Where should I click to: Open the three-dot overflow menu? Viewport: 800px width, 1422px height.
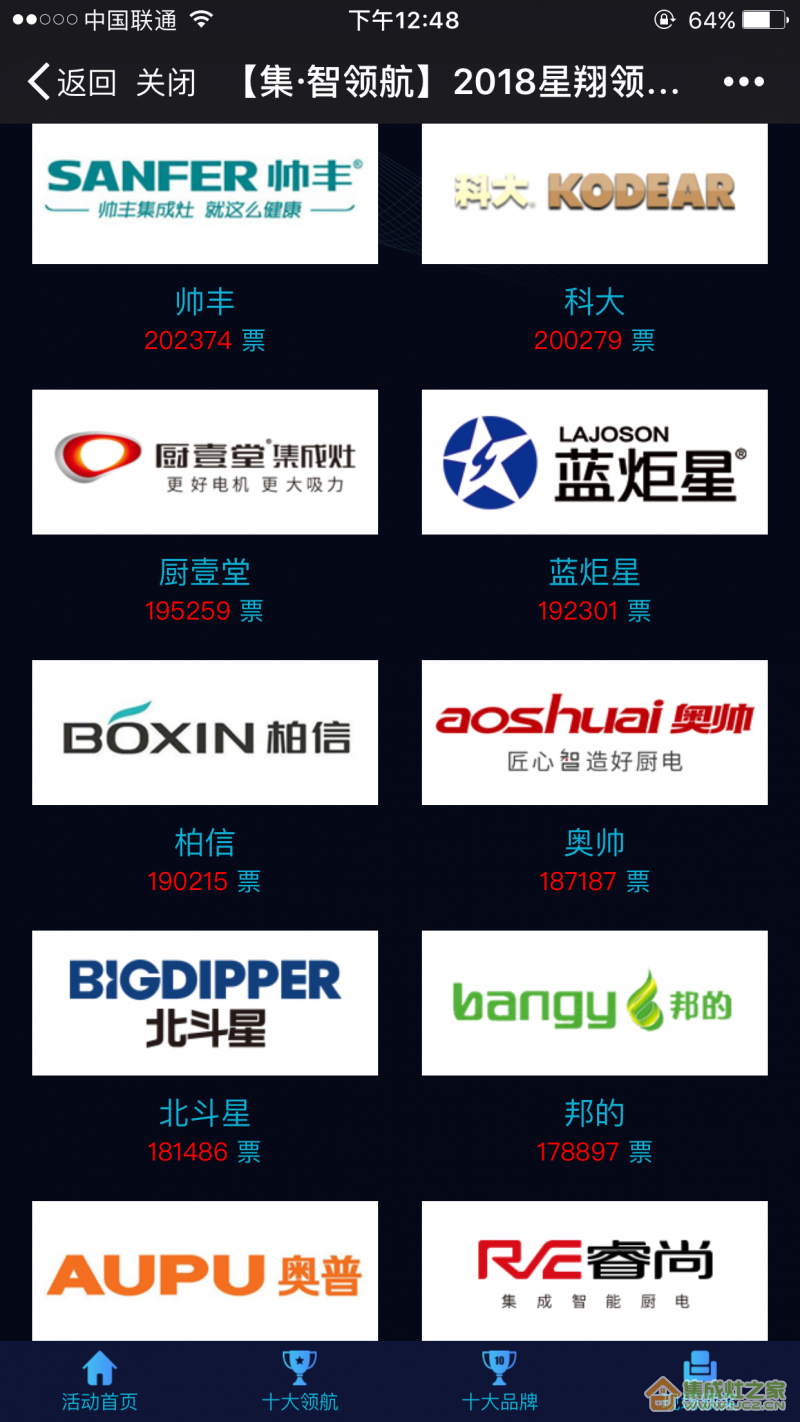tap(743, 82)
